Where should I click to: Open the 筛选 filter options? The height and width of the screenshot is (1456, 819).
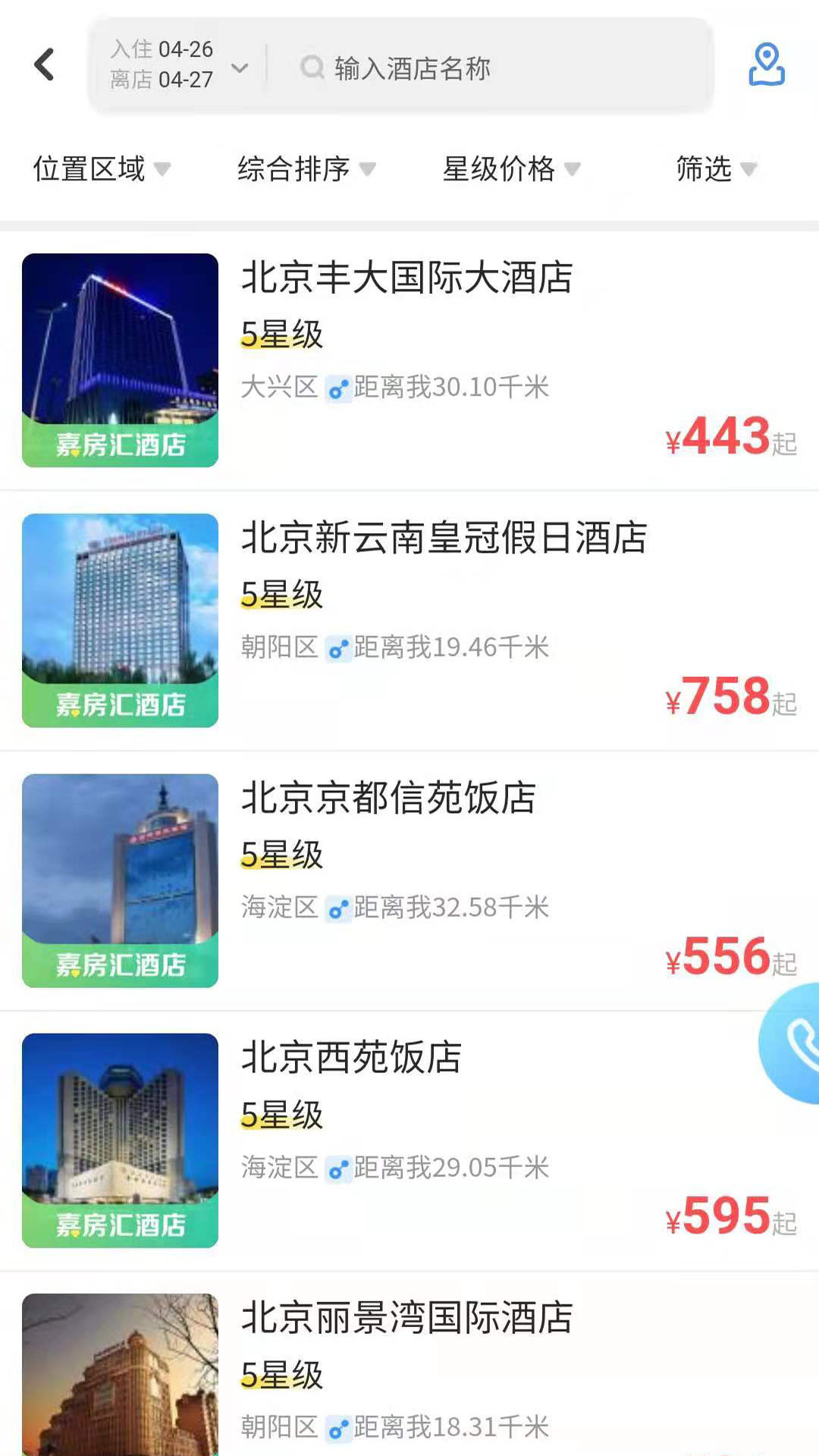coord(715,168)
